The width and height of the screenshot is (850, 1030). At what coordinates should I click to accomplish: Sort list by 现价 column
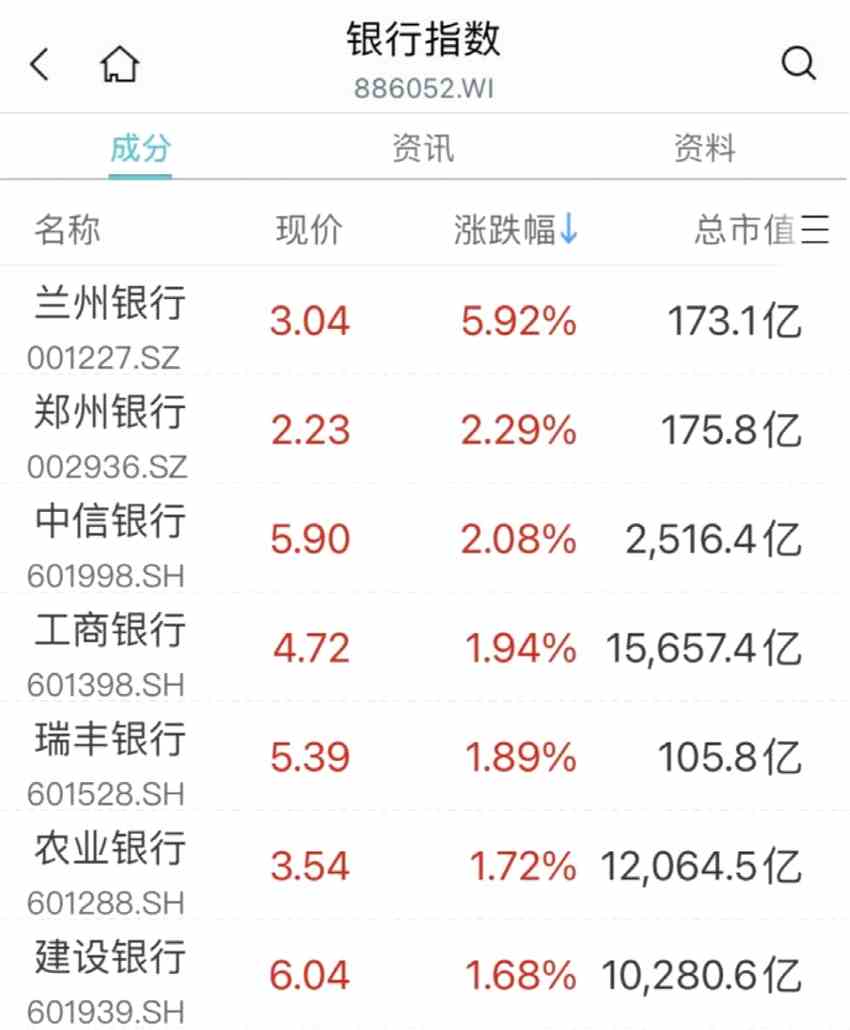click(x=309, y=230)
